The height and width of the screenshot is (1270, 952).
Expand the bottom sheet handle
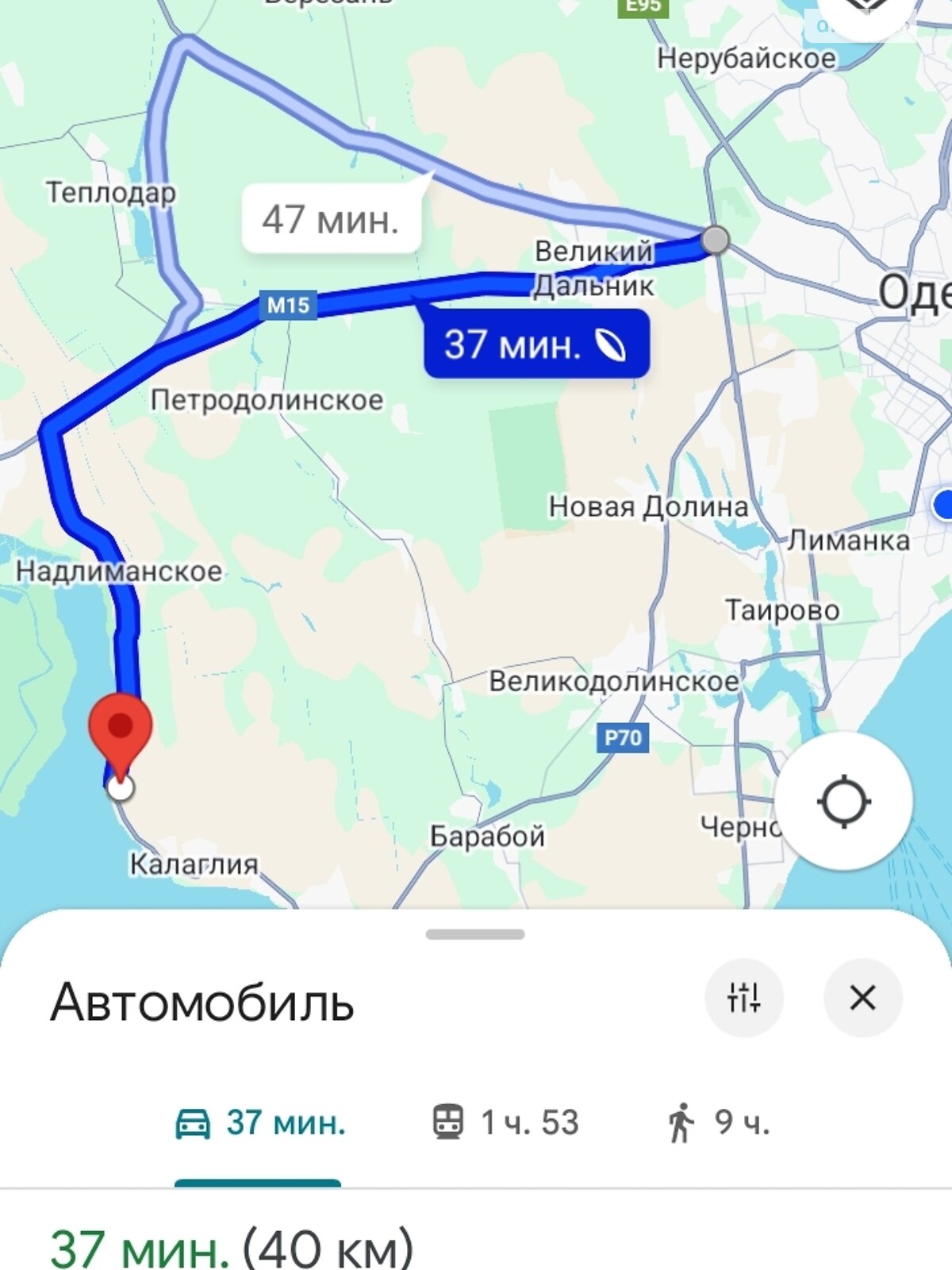475,934
